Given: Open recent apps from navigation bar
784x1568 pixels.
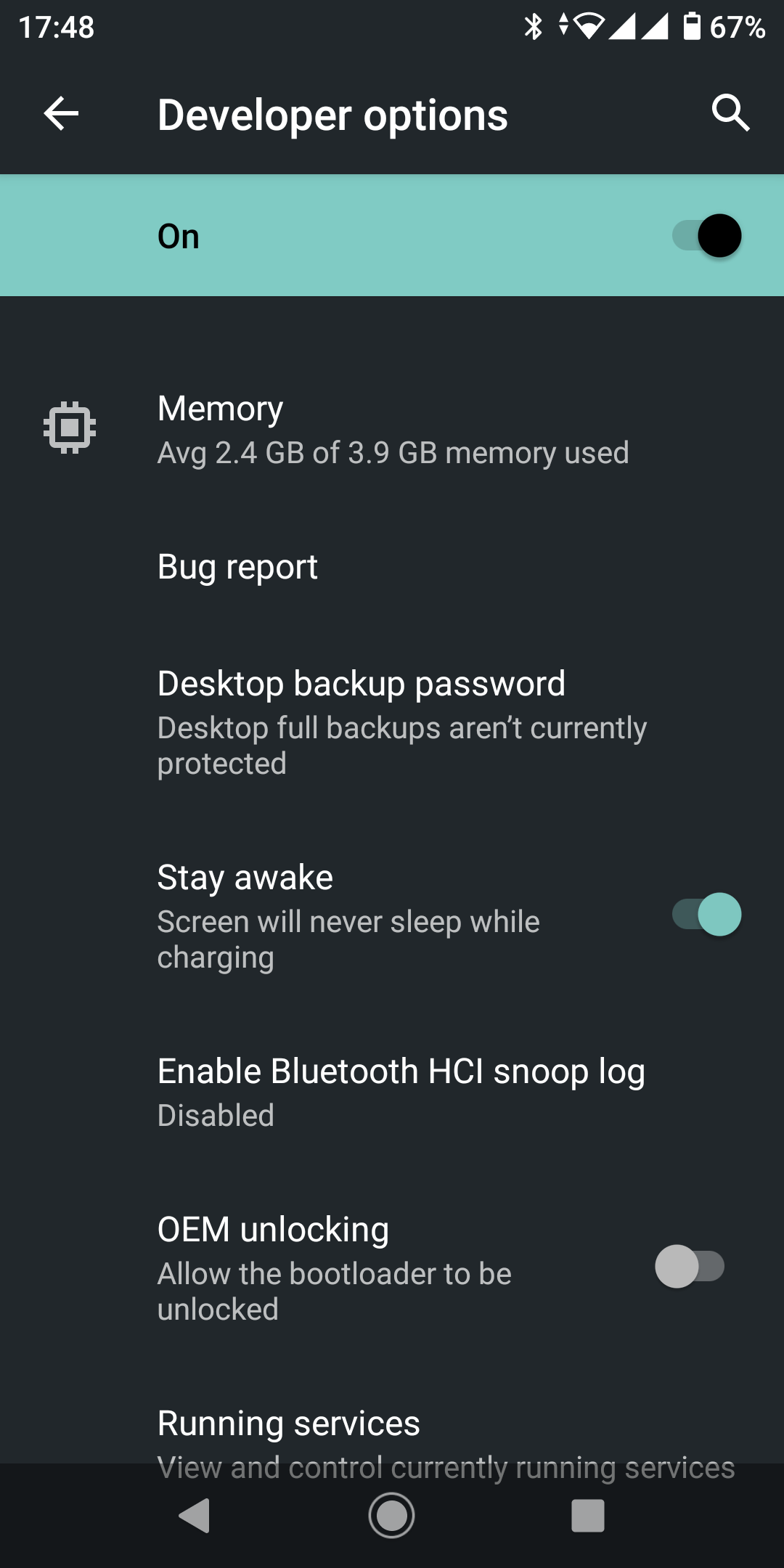Looking at the screenshot, I should click(587, 1516).
